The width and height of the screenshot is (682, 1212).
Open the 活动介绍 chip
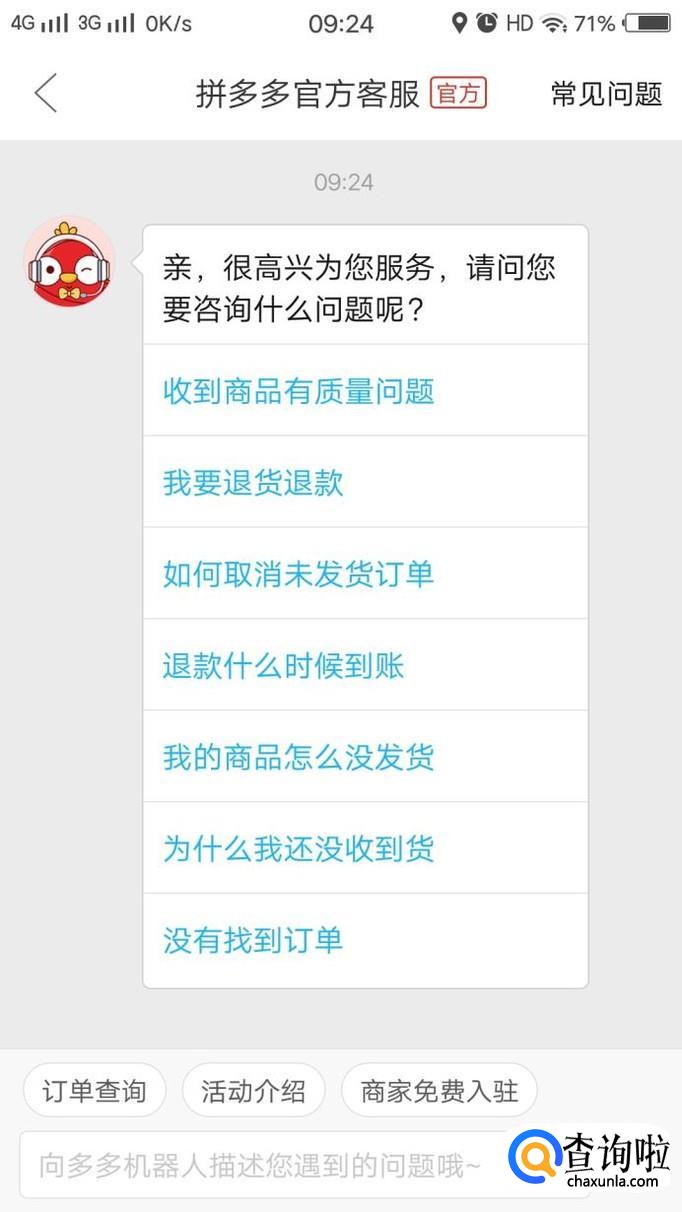point(253,1091)
